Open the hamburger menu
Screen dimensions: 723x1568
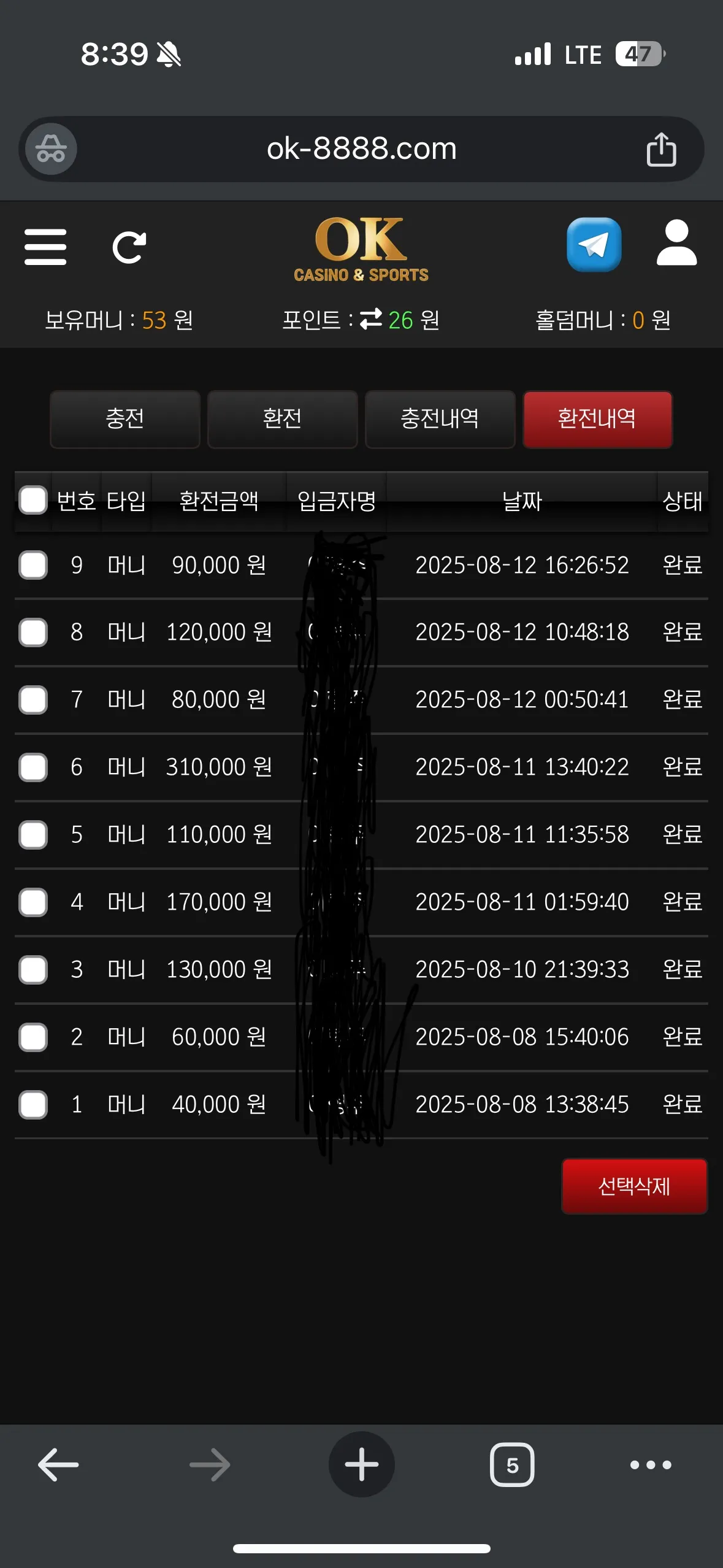45,247
